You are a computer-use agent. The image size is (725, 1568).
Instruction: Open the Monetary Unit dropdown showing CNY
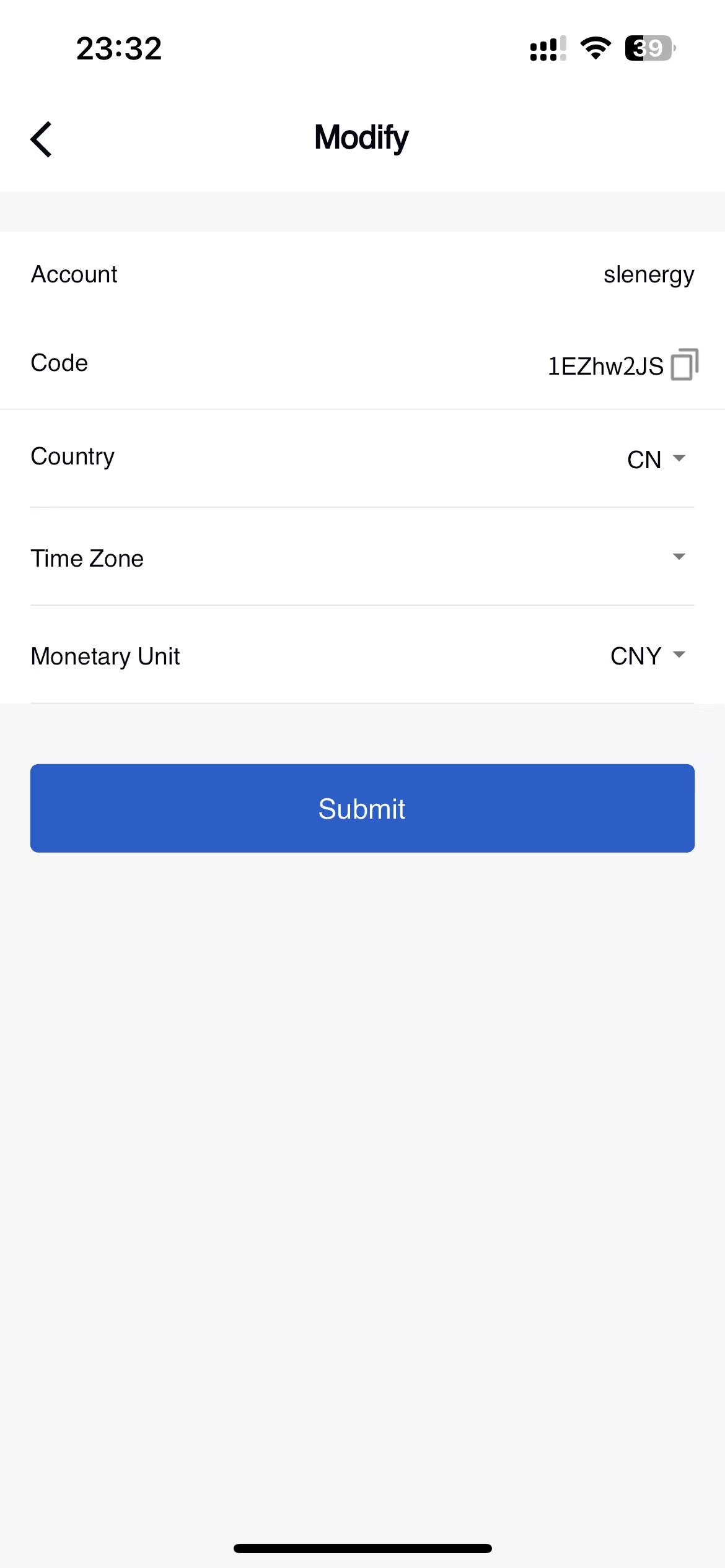(648, 656)
